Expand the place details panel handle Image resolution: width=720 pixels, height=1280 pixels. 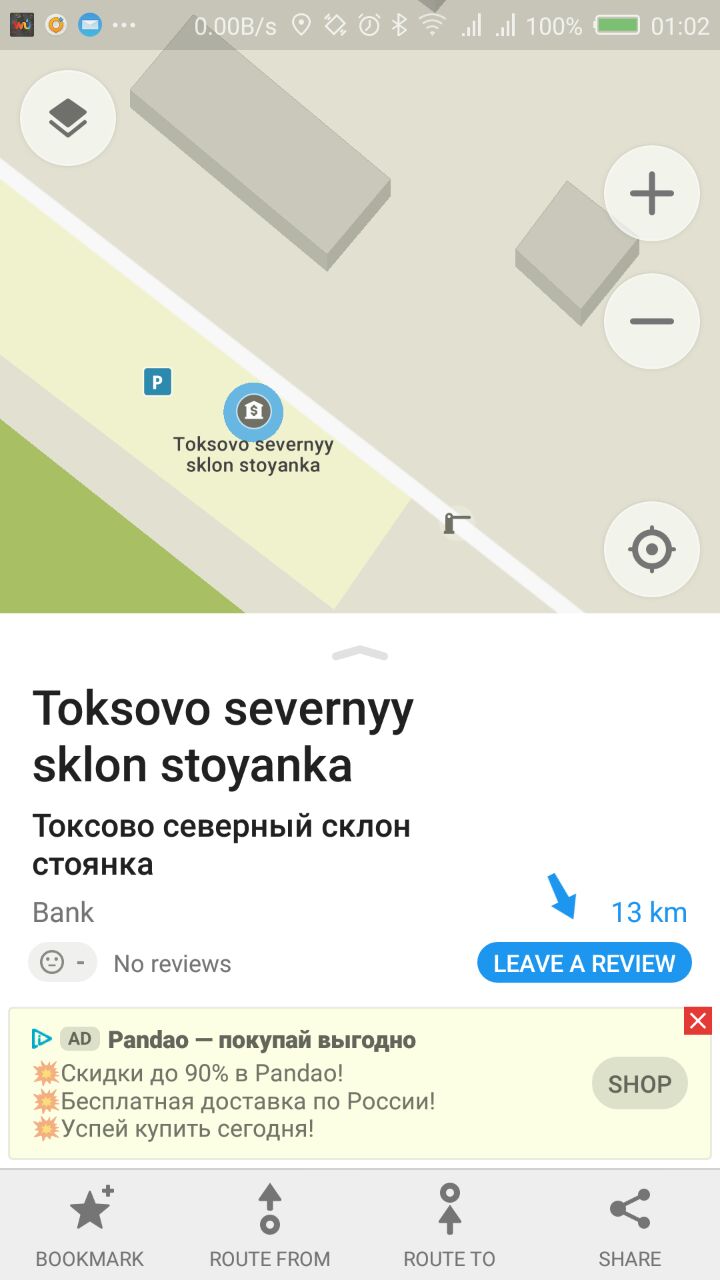(360, 654)
